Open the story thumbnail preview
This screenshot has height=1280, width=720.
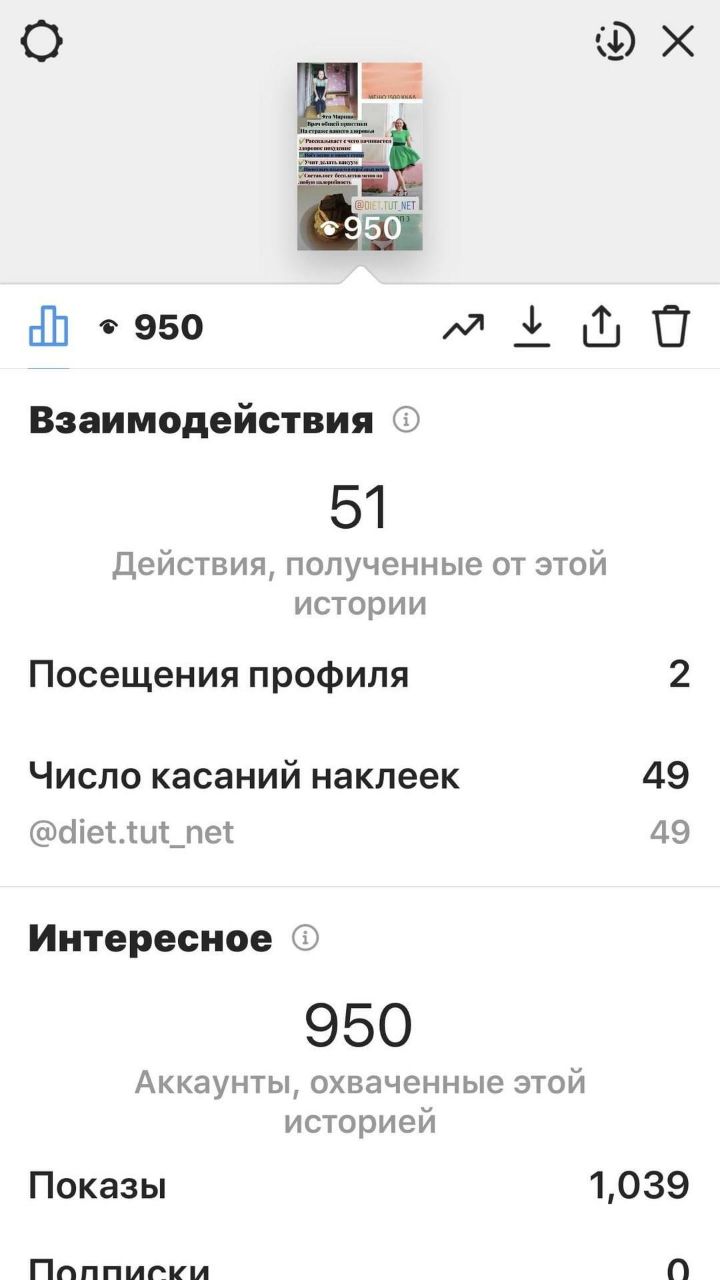360,156
